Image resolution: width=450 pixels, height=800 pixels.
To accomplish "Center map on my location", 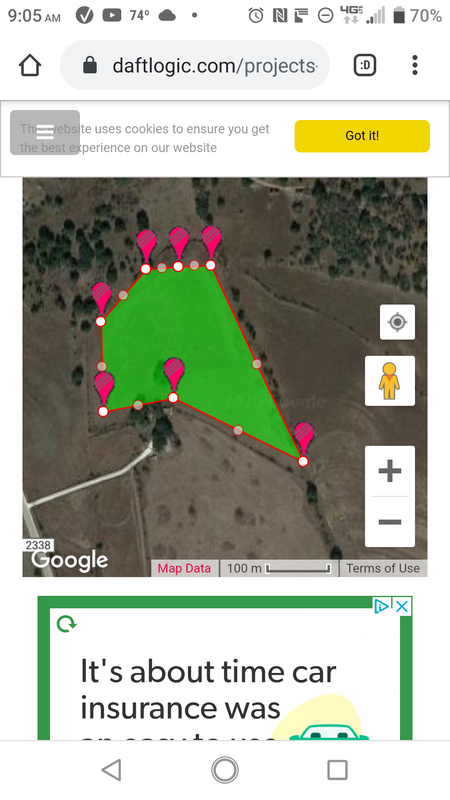I will click(397, 322).
